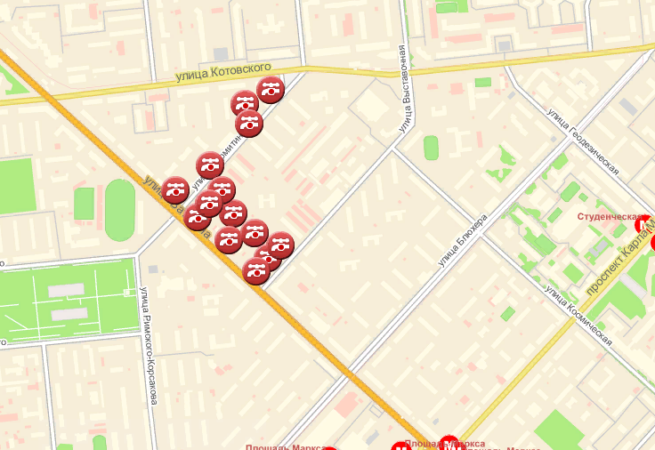Viewport: 655px width, 450px height.
Task: Open the westernmost phone marker of the cluster
Action: coord(176,189)
